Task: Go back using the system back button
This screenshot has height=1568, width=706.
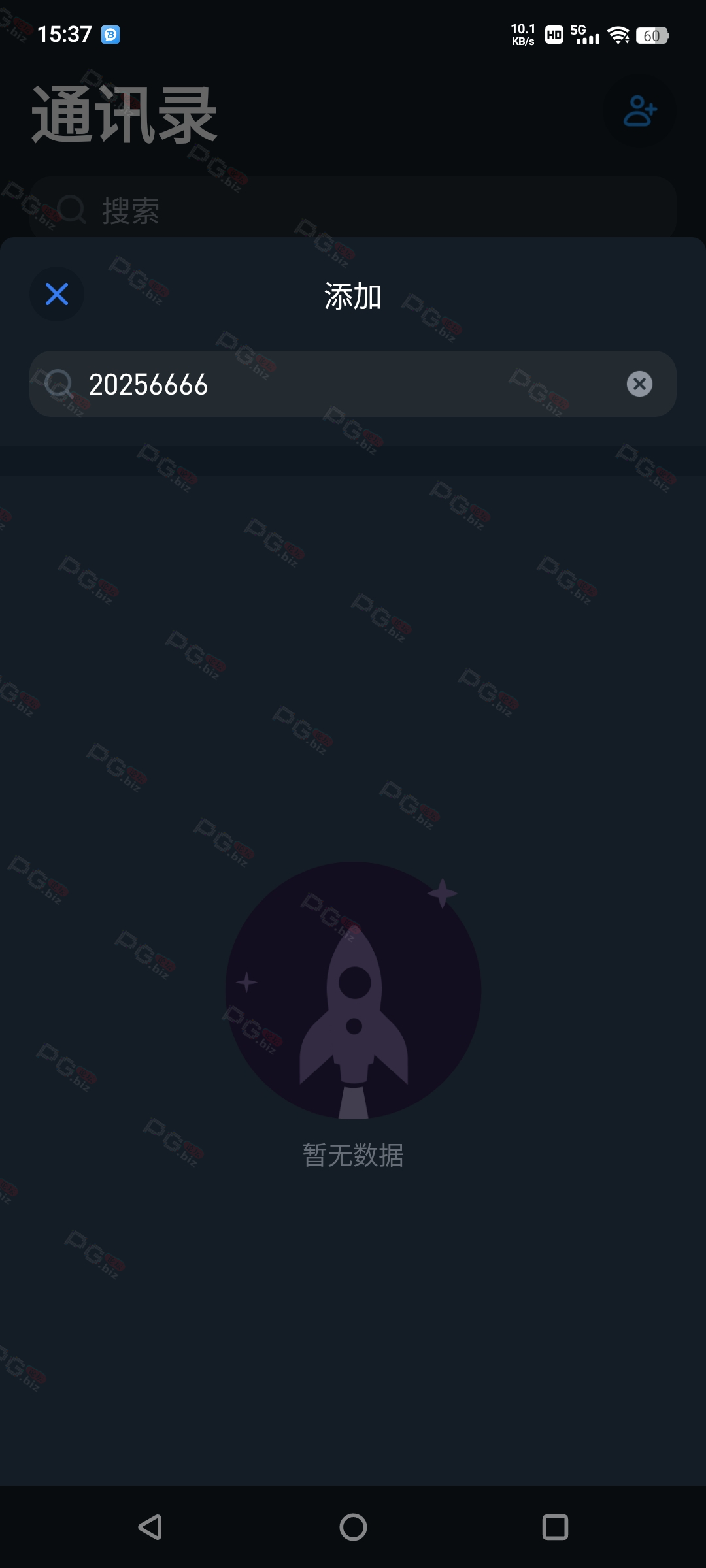Action: pos(150,1527)
